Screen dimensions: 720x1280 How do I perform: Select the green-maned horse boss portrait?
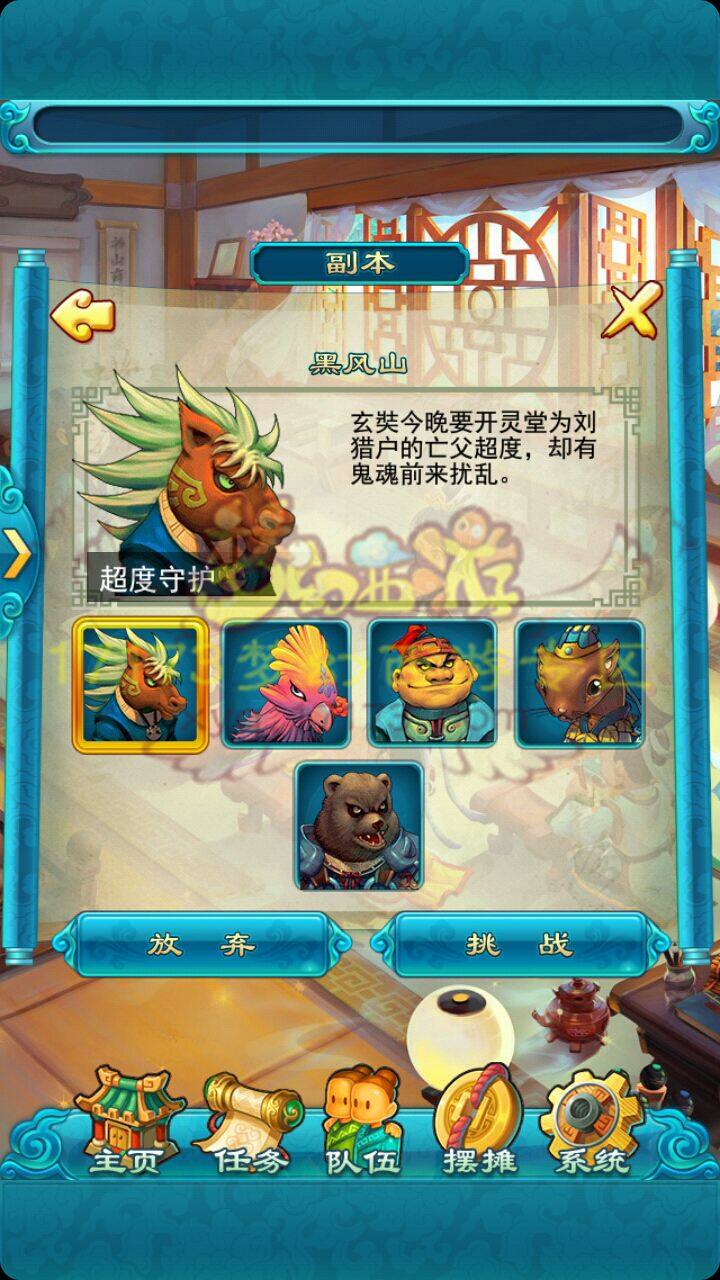point(140,685)
